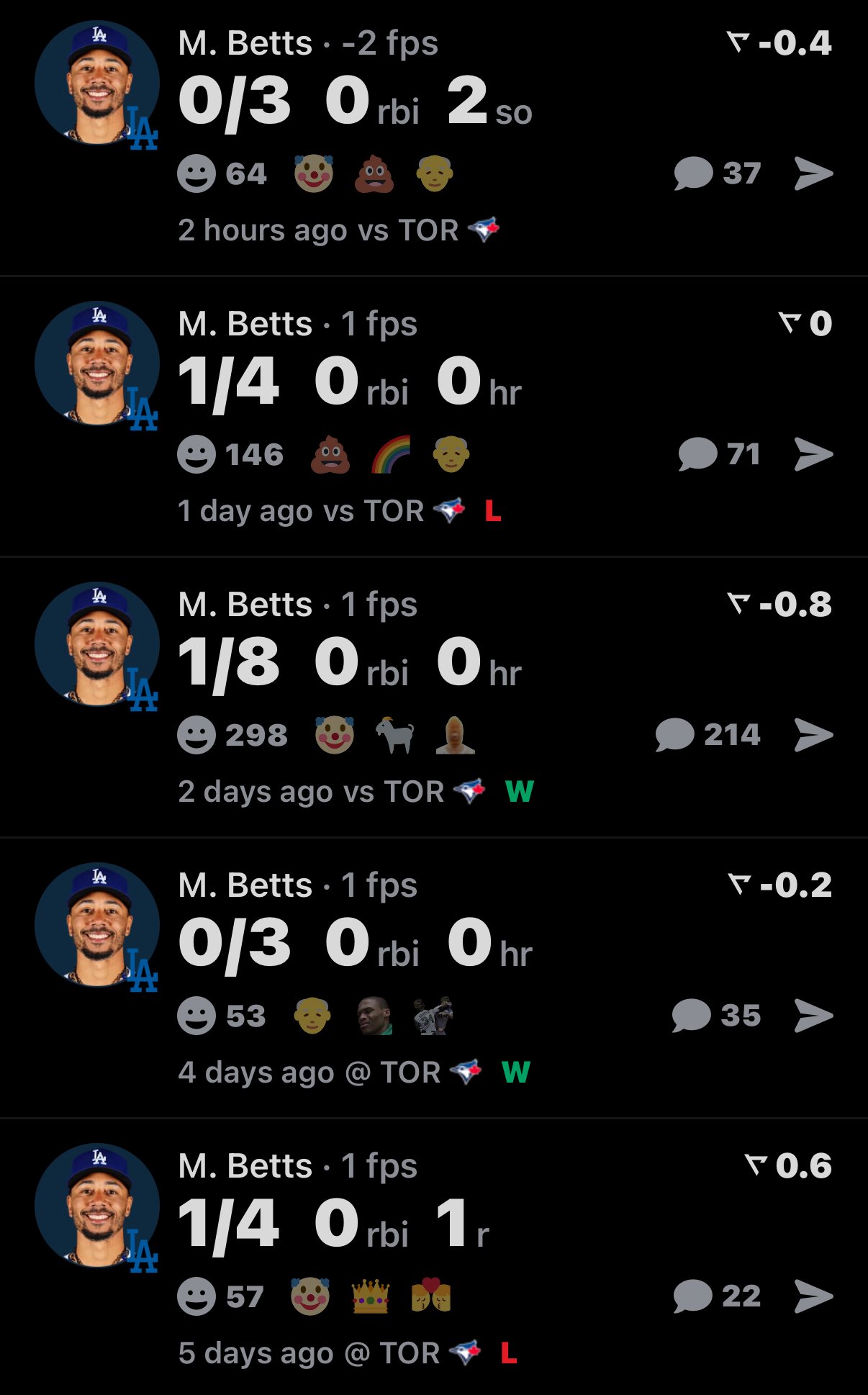Viewport: 868px width, 1395px height.
Task: Add a reaction to the 5 days ago post
Action: (196, 1297)
